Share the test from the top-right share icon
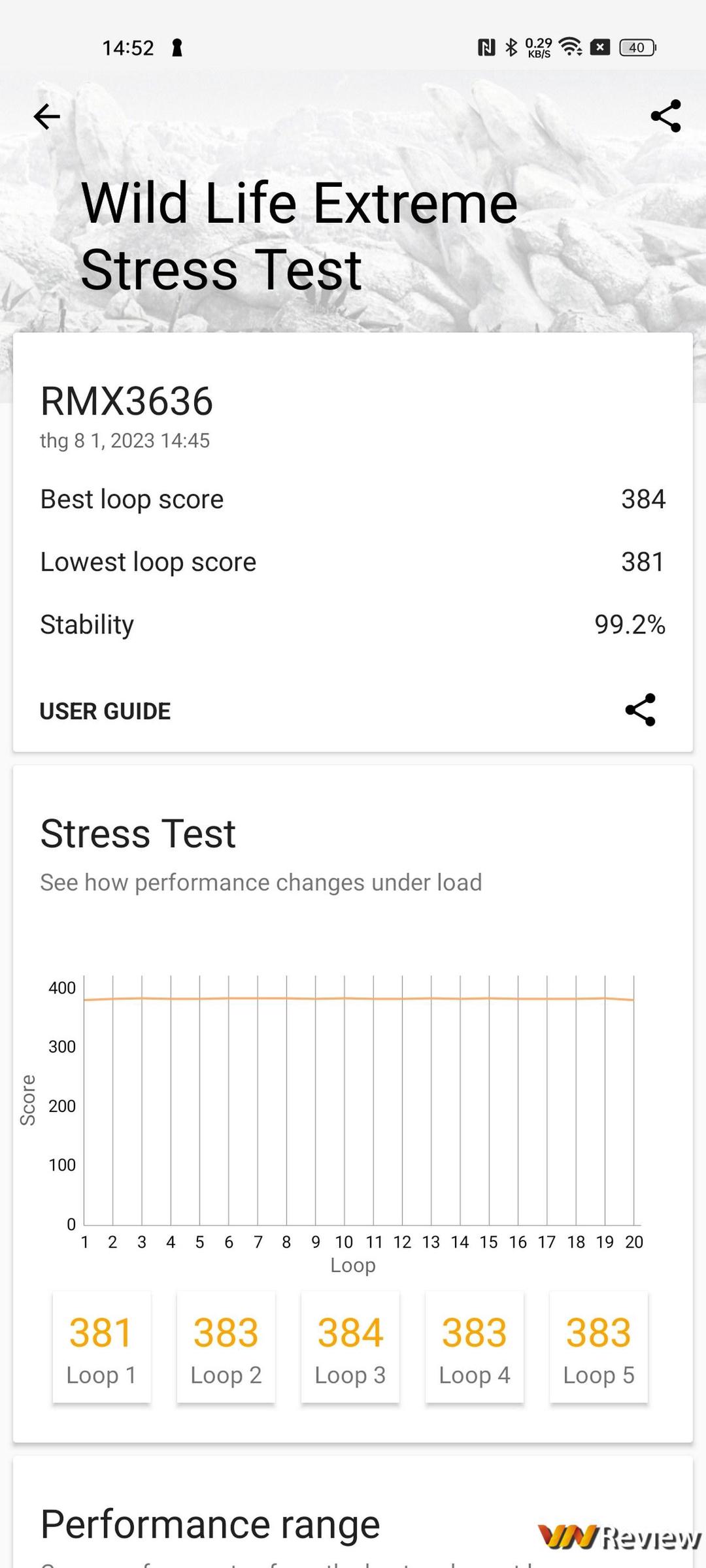706x1568 pixels. point(665,116)
